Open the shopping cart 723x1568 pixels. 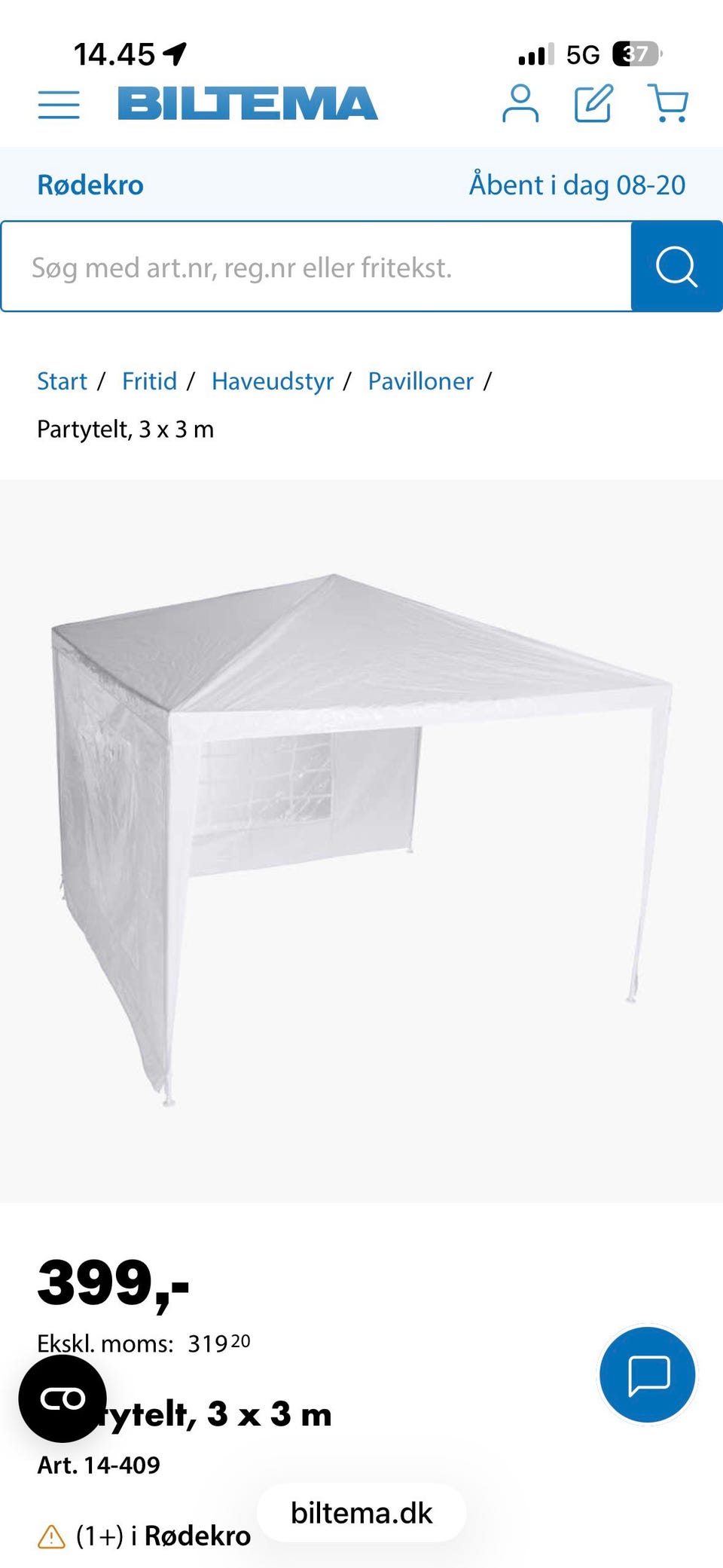click(x=668, y=103)
